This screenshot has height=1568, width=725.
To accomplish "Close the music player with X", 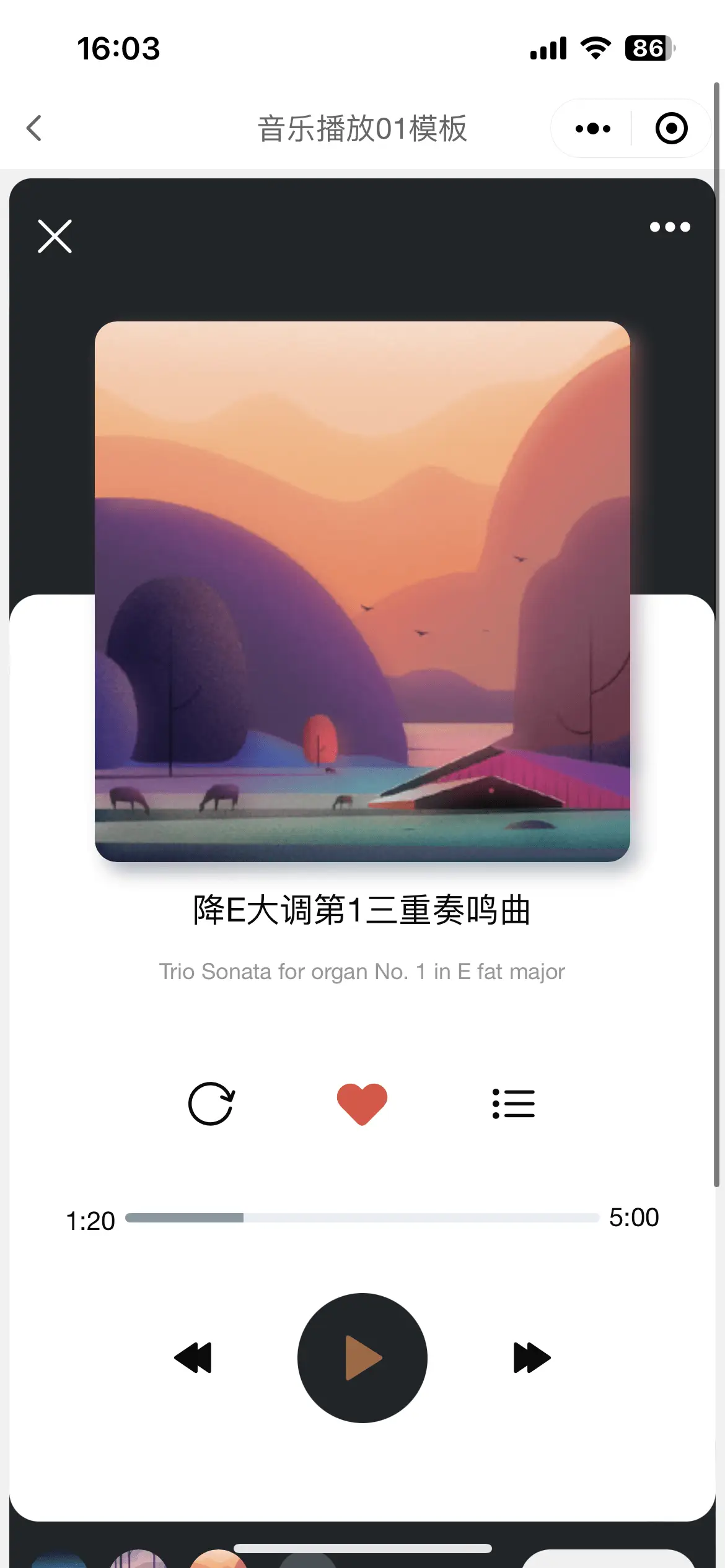I will coord(55,236).
